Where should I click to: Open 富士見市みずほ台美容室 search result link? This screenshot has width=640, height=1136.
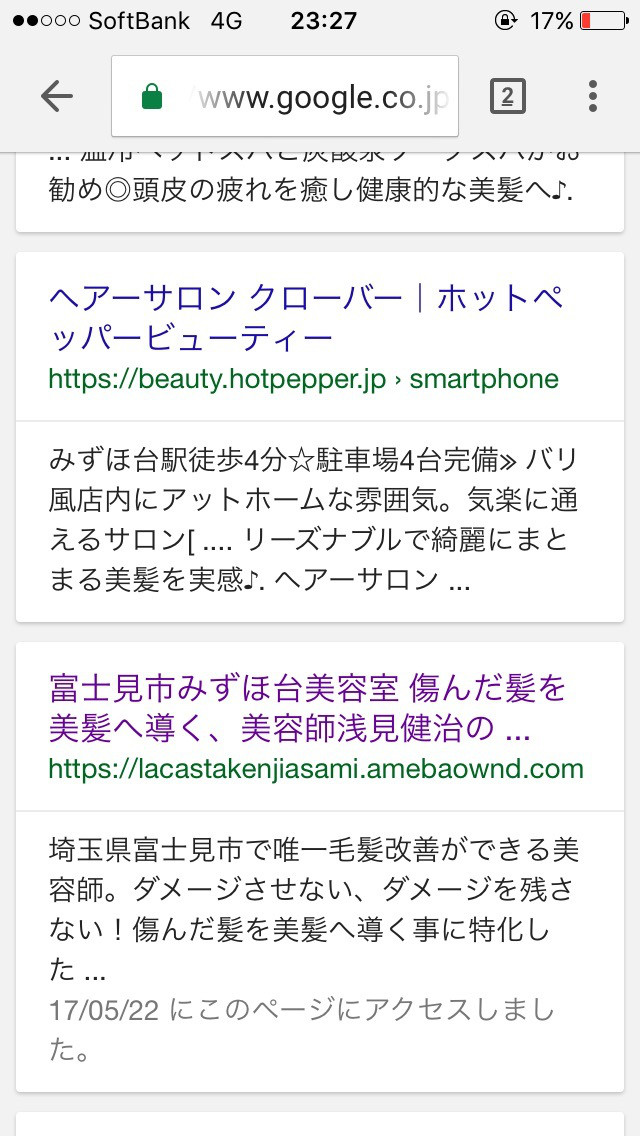point(307,708)
